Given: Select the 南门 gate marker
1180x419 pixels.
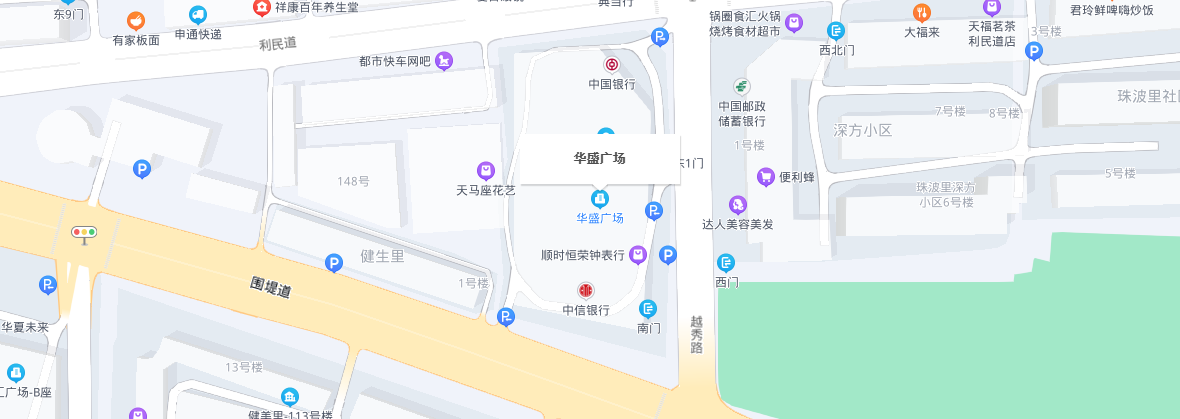Looking at the screenshot, I should tap(648, 308).
